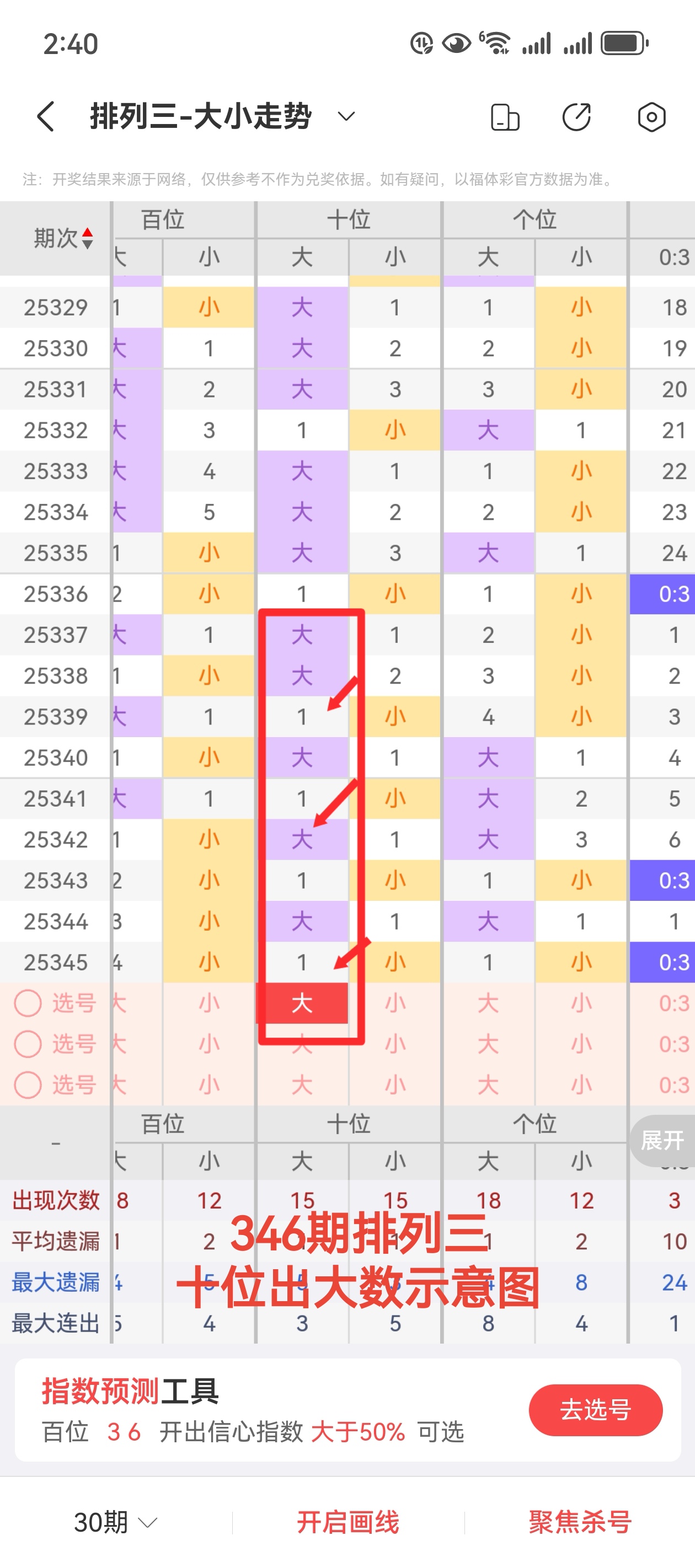
Task: Select the third 选号 radio circle
Action: 28,1085
